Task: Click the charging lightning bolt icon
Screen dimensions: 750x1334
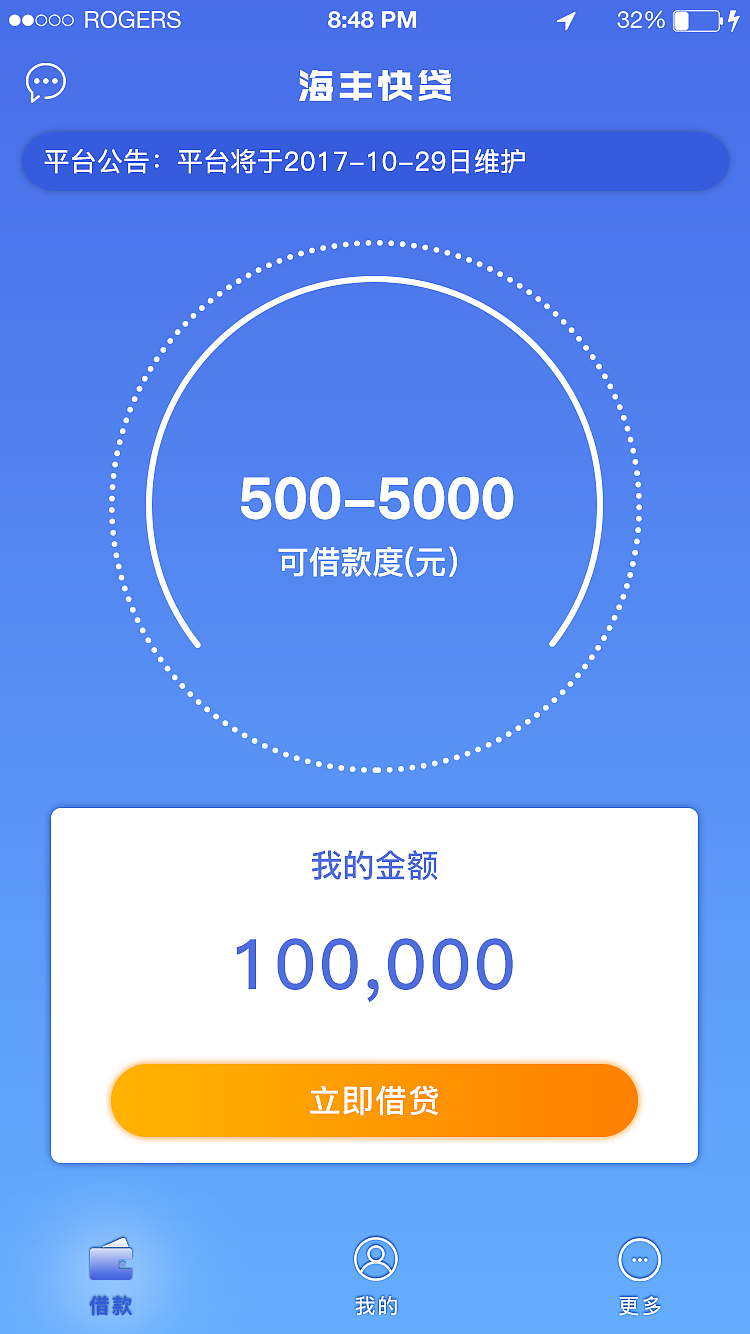Action: [734, 18]
